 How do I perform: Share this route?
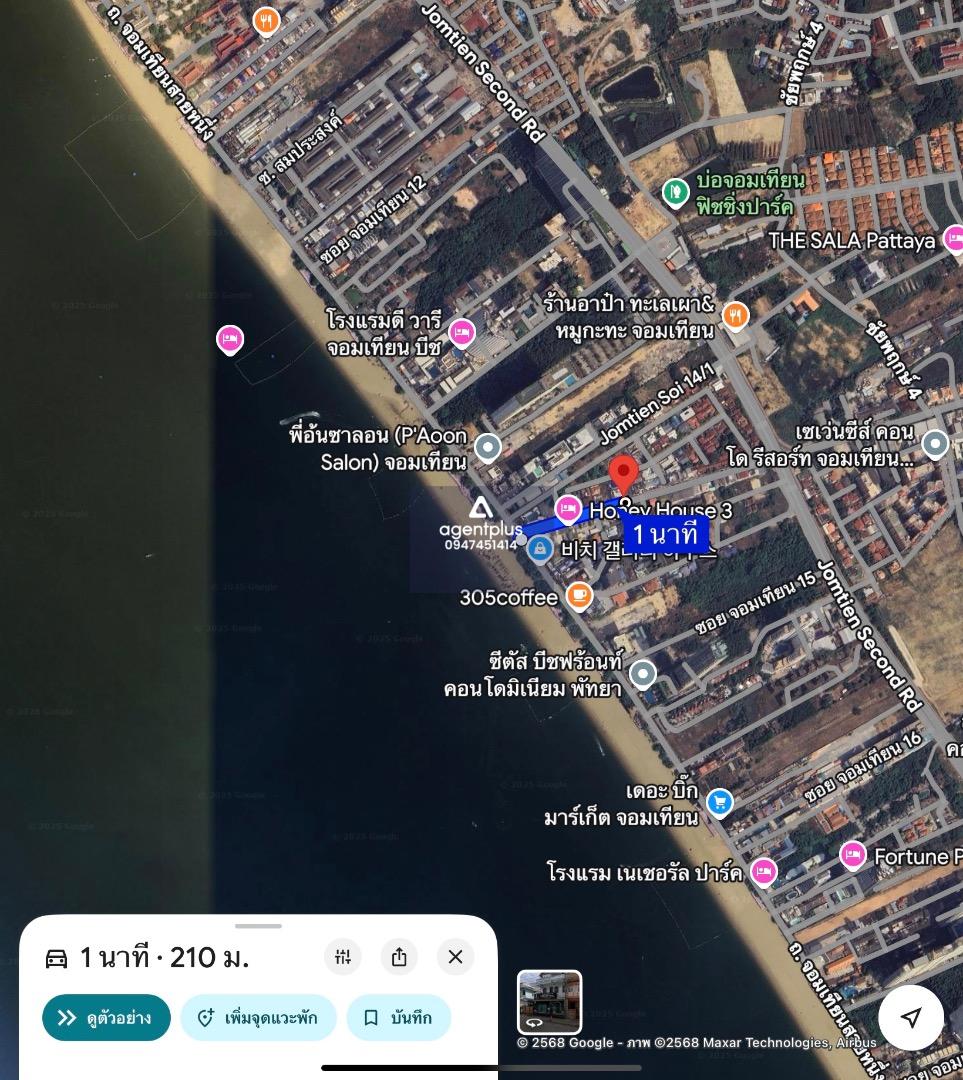click(x=399, y=957)
